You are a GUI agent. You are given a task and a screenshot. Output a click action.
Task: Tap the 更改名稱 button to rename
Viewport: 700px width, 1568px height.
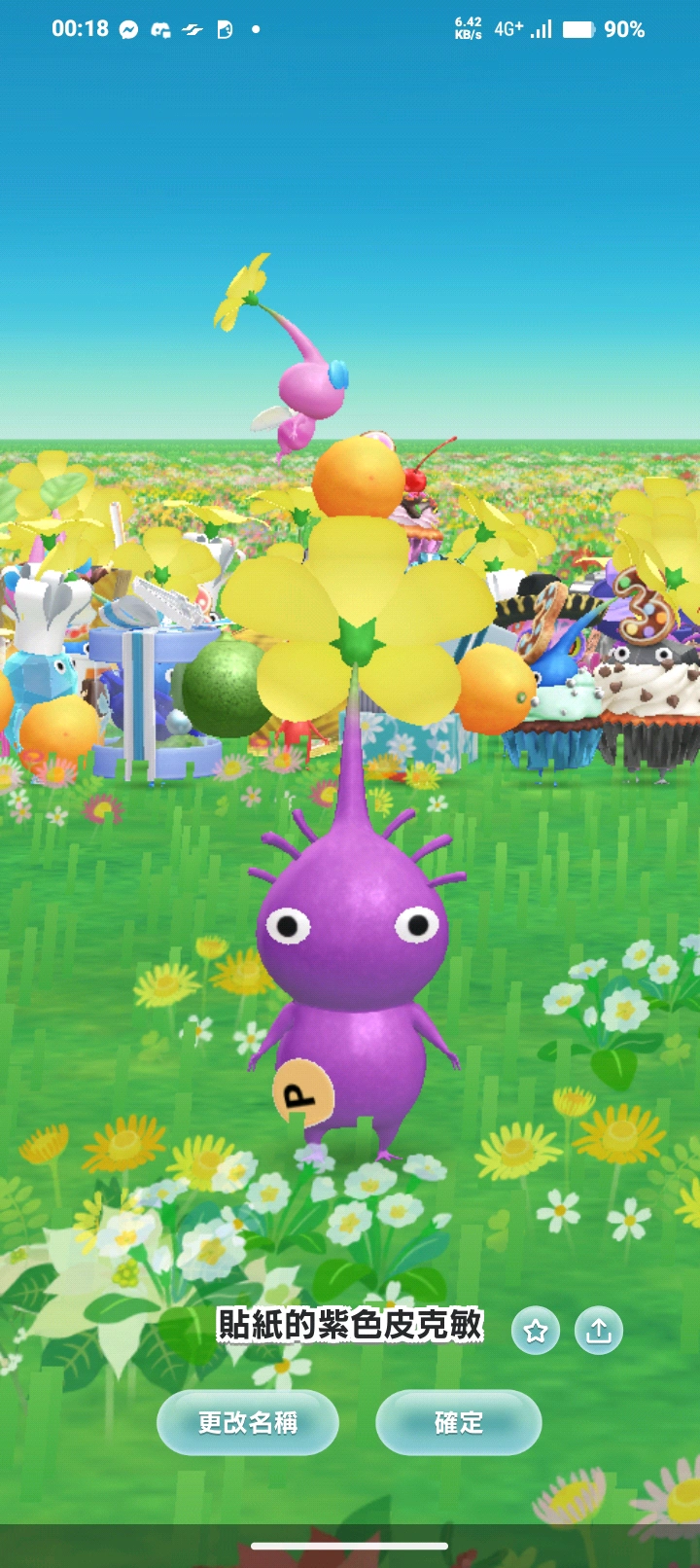(x=248, y=1423)
